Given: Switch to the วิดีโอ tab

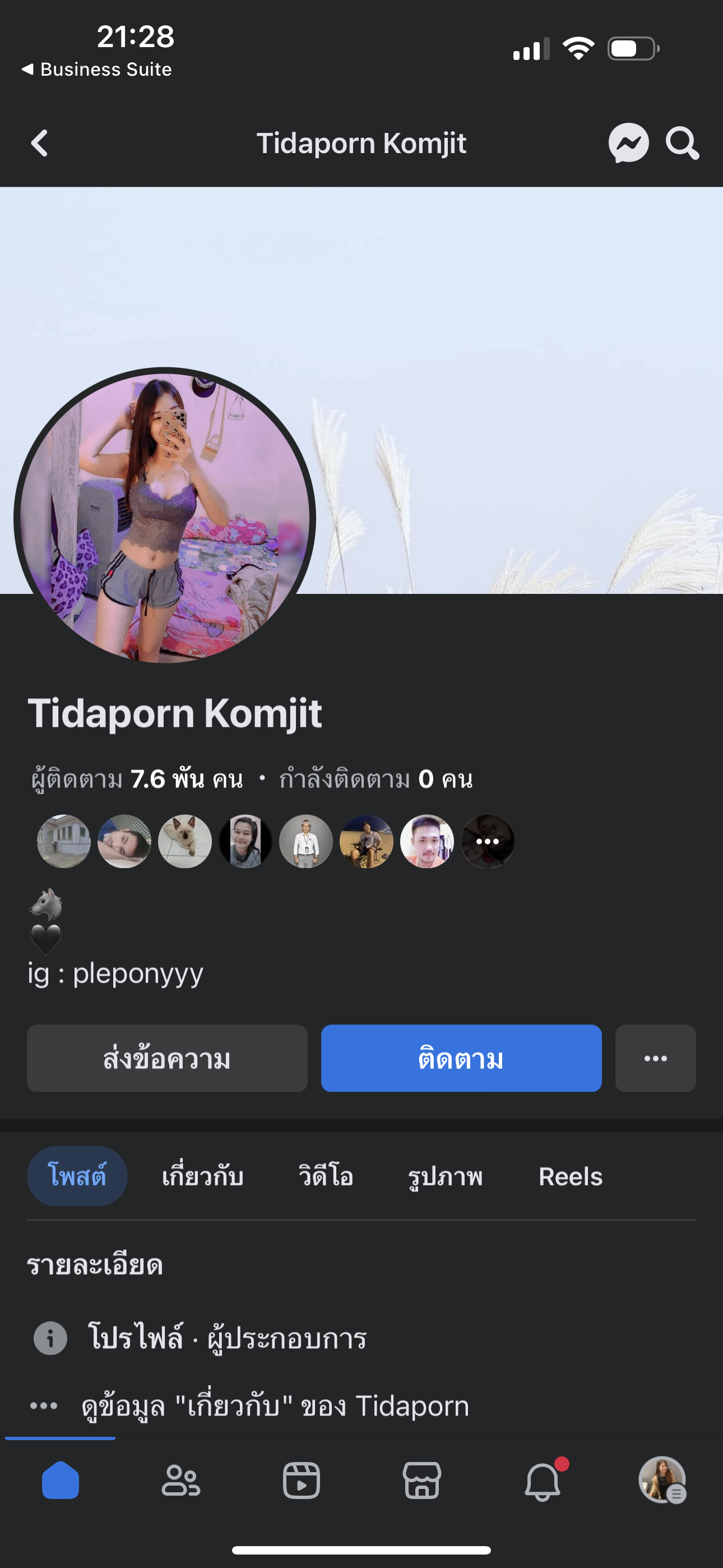Looking at the screenshot, I should pyautogui.click(x=326, y=1176).
